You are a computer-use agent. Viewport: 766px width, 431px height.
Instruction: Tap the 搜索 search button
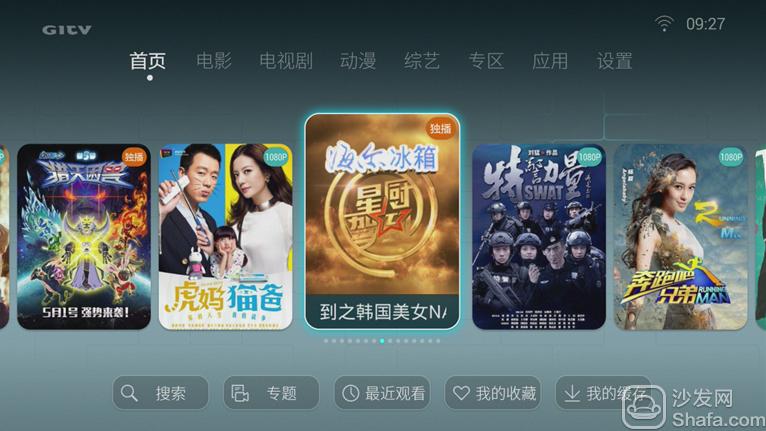160,393
